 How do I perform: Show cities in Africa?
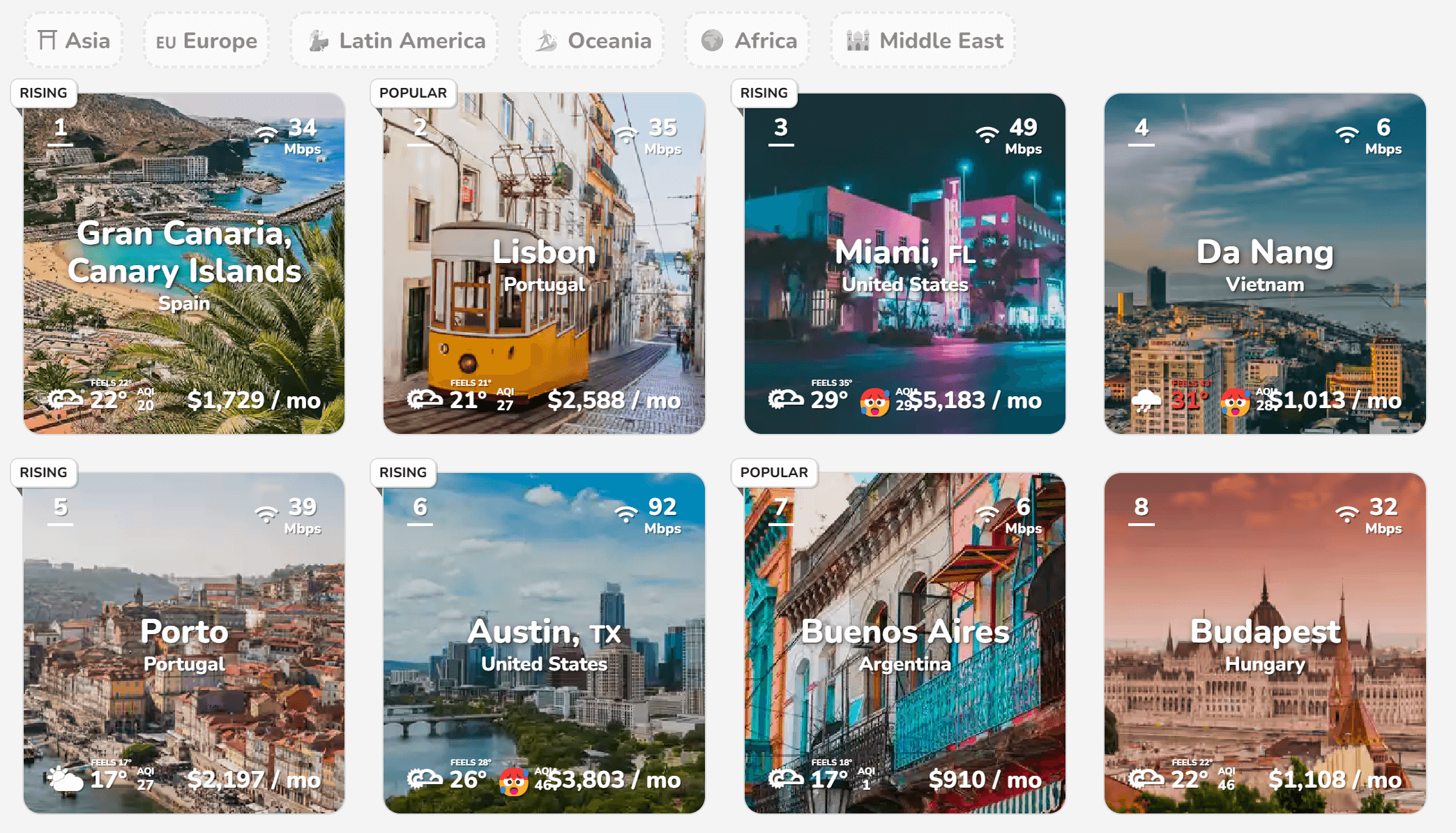click(748, 40)
